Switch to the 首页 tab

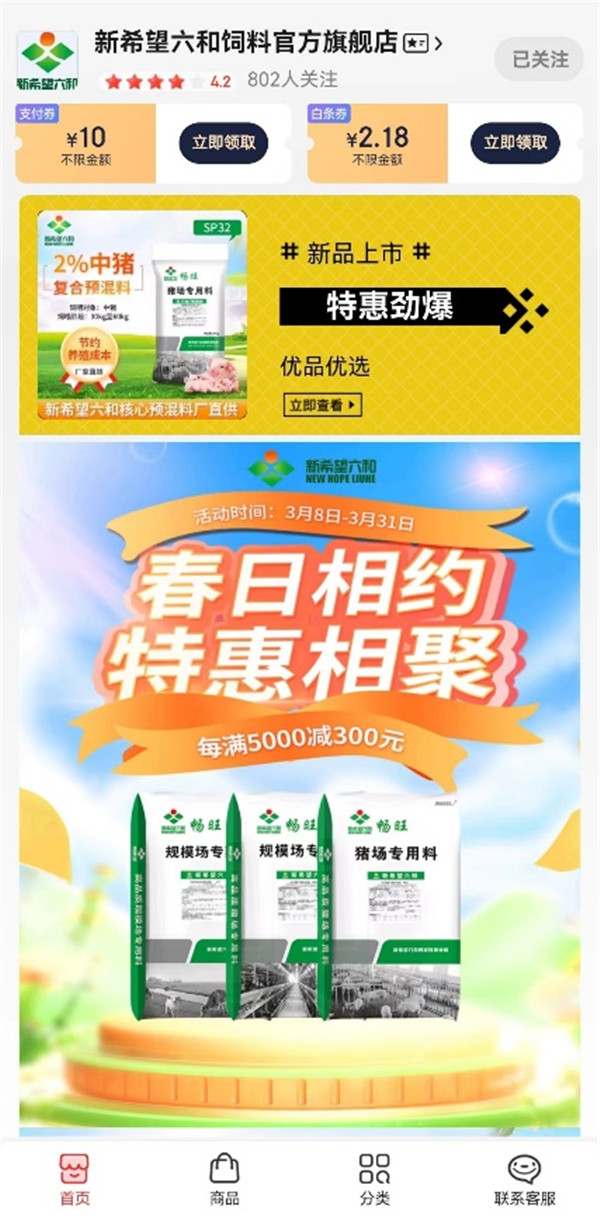pyautogui.click(x=74, y=1180)
